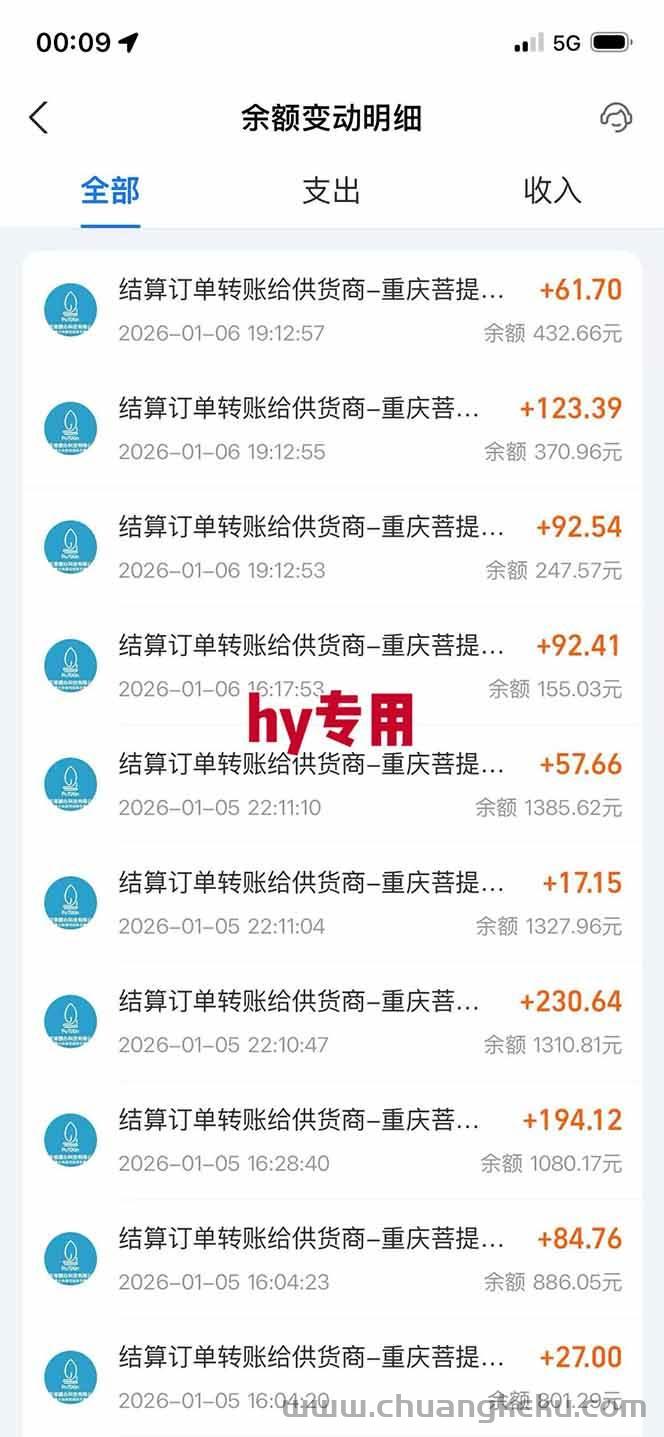Image resolution: width=664 pixels, height=1437 pixels.
Task: Switch to the 全部 tab
Action: (x=110, y=190)
